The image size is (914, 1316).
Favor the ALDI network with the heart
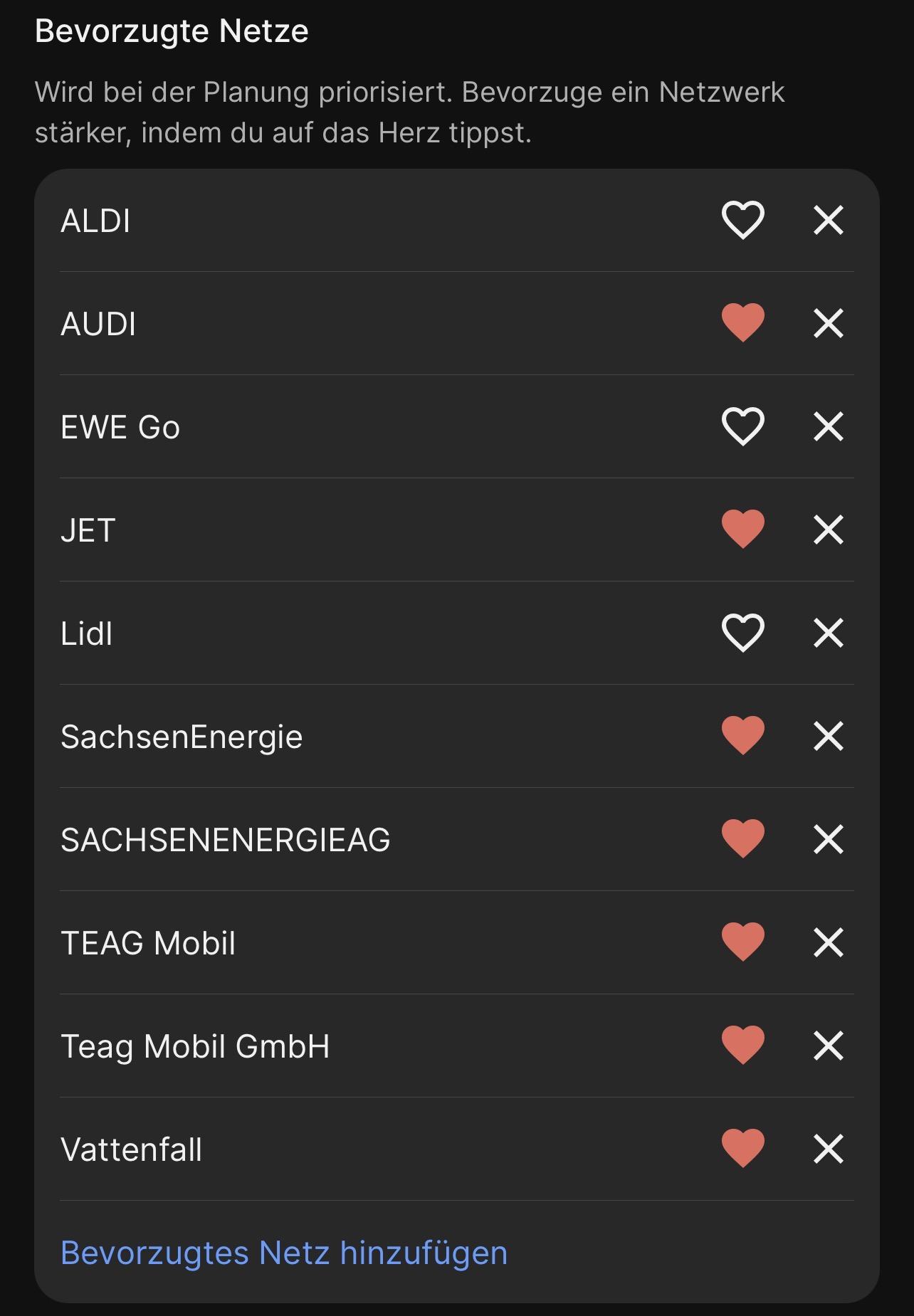[x=742, y=220]
